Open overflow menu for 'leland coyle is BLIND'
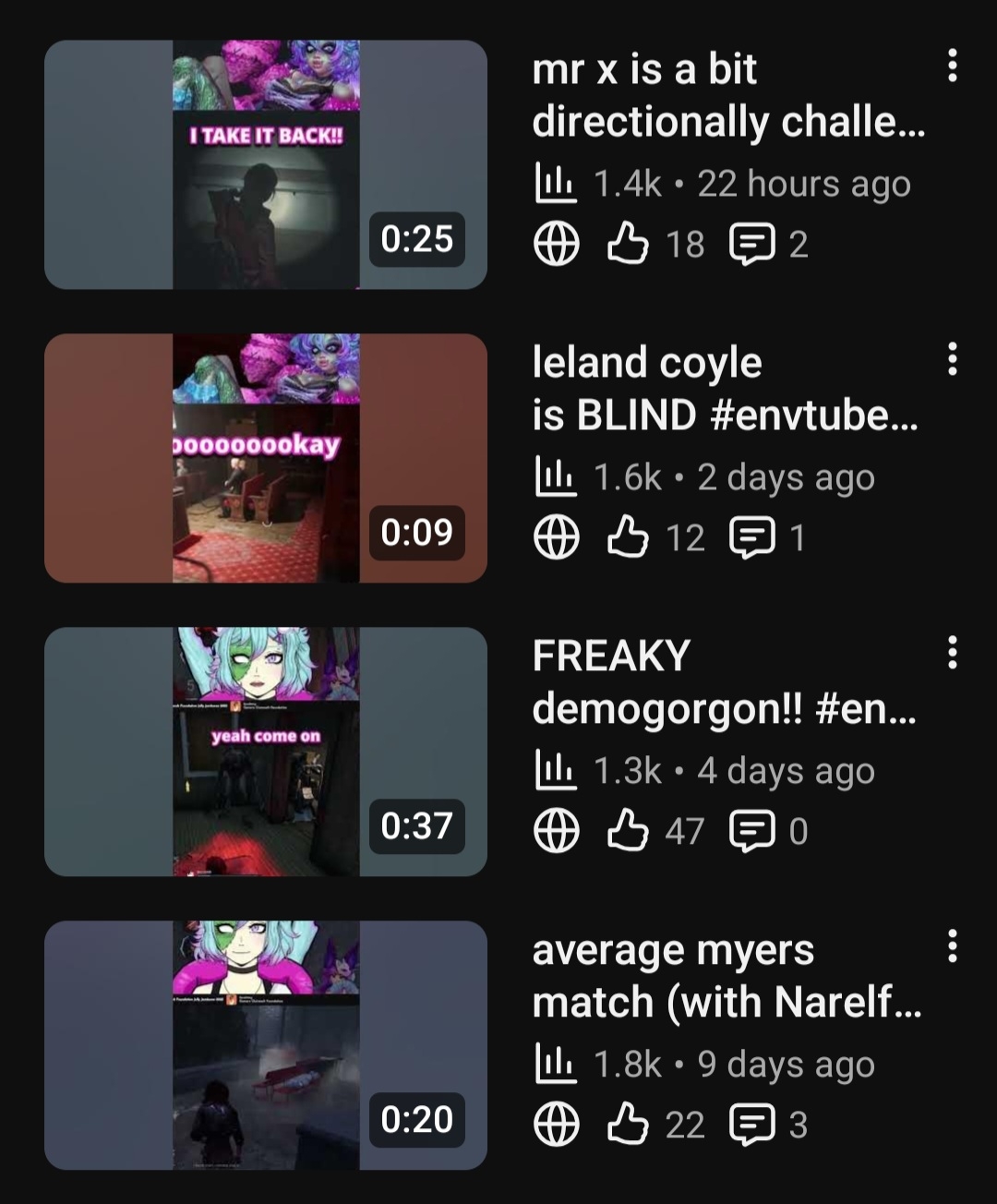997x1204 pixels. (952, 359)
